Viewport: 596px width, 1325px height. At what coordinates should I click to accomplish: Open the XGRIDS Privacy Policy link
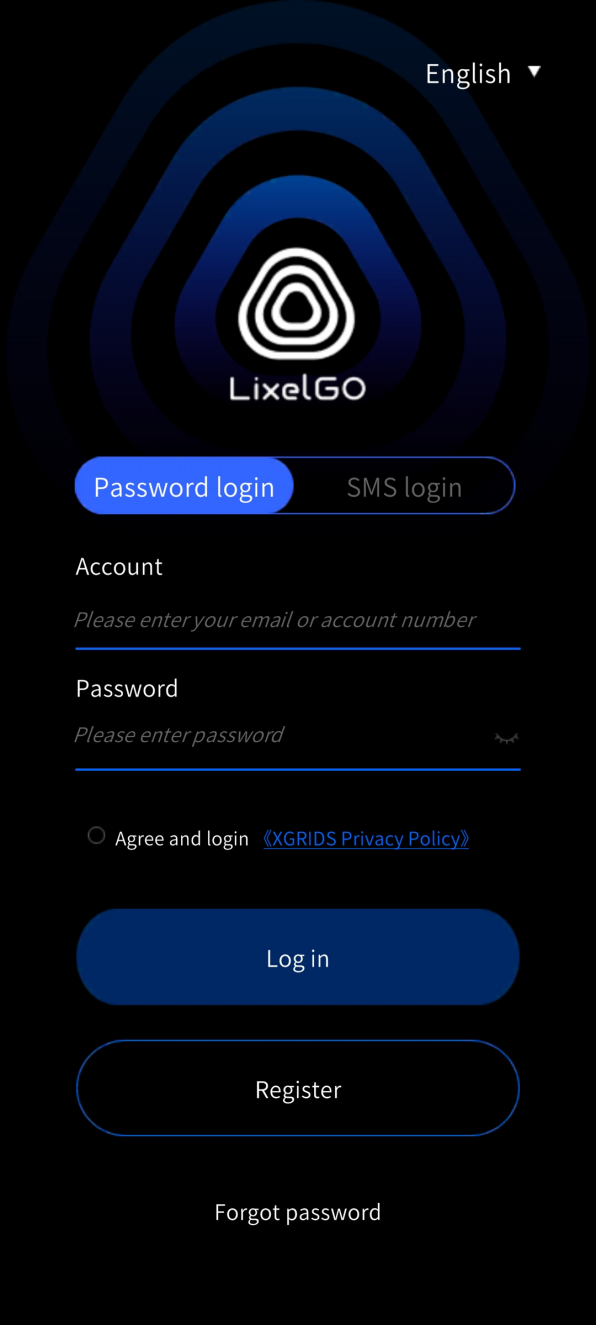tap(366, 838)
